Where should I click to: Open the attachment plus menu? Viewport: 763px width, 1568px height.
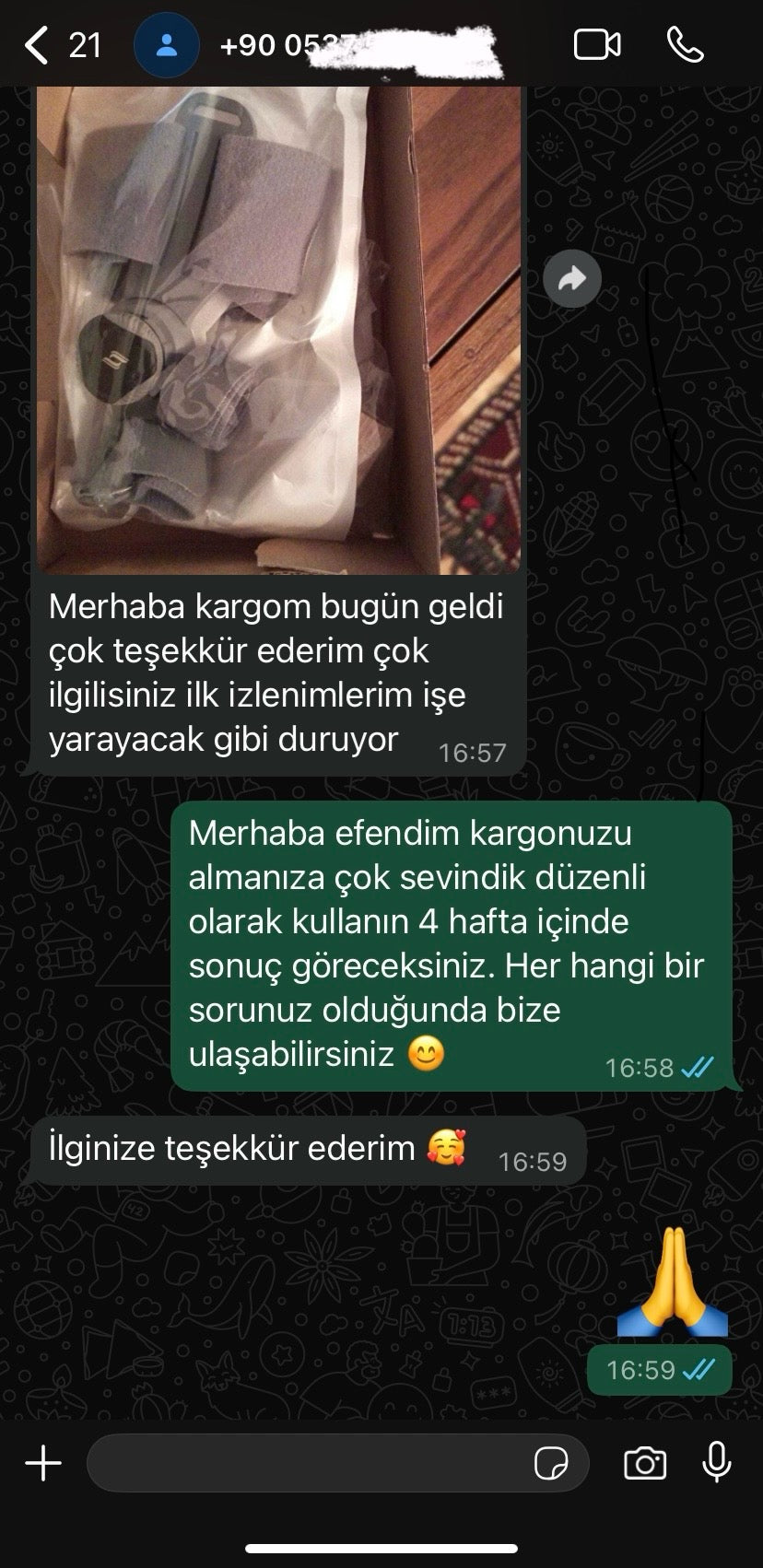pyautogui.click(x=43, y=1463)
